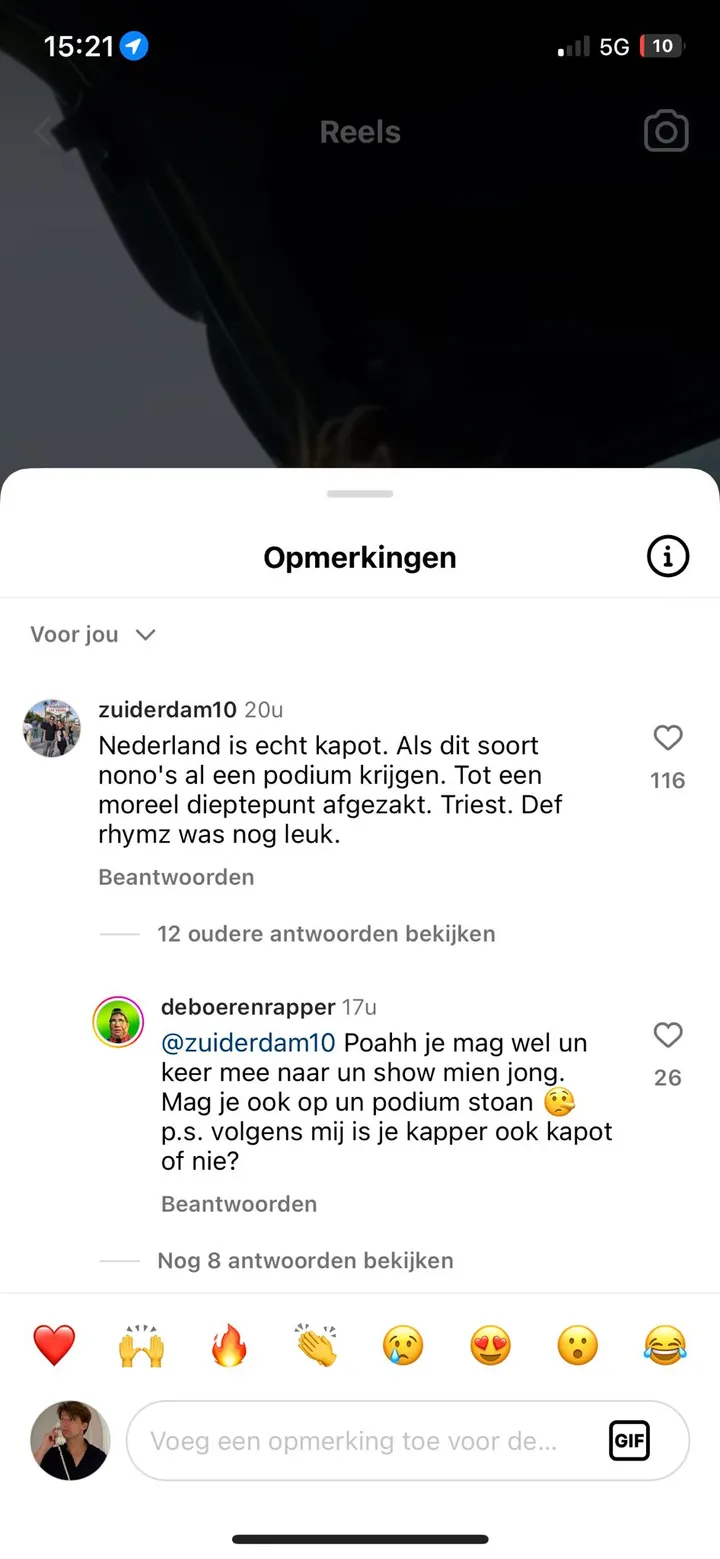Like the comment by zuiderdam10
720x1559 pixels.
pyautogui.click(x=667, y=738)
